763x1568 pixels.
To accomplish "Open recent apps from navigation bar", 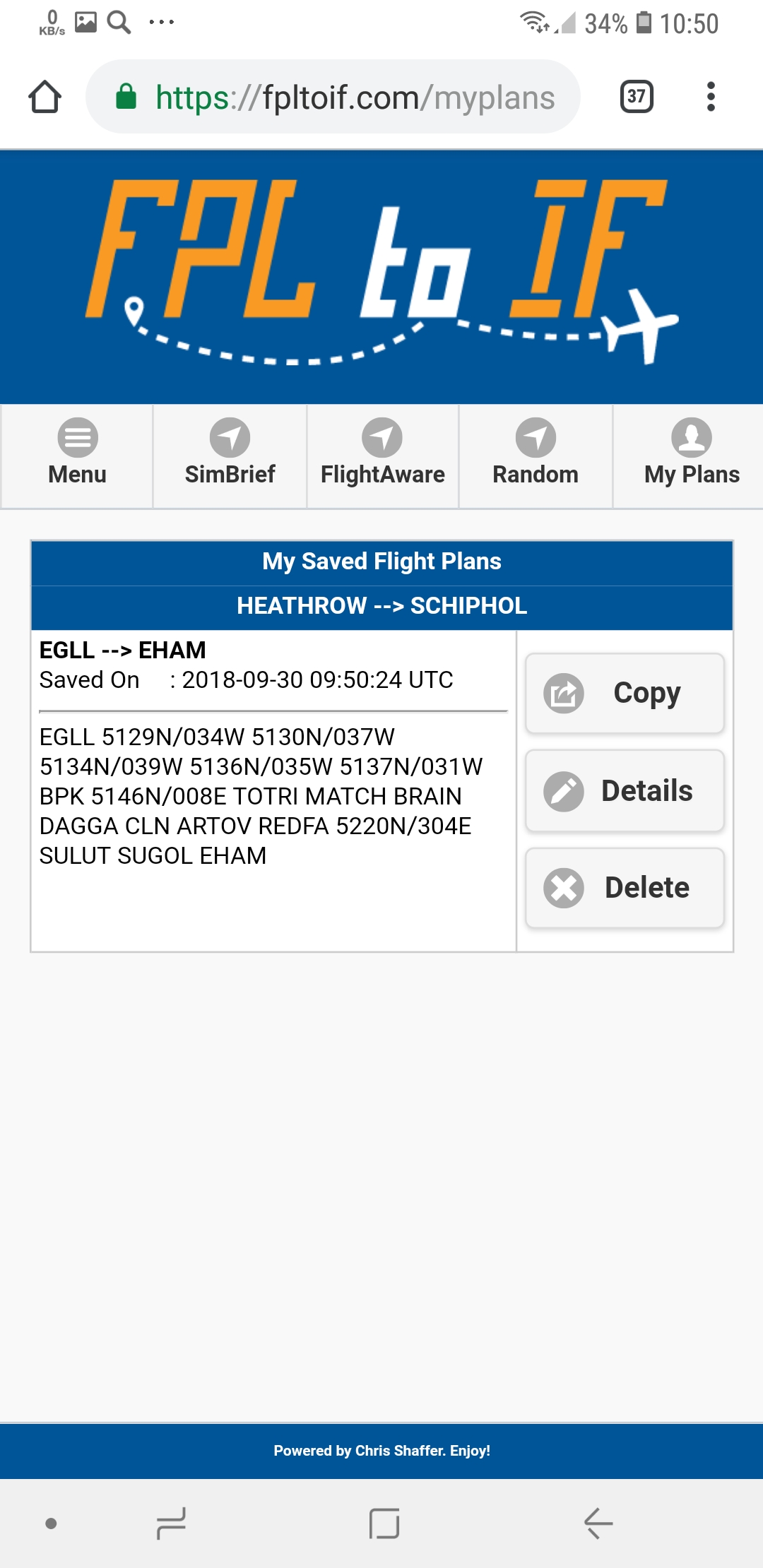I will point(171,1524).
